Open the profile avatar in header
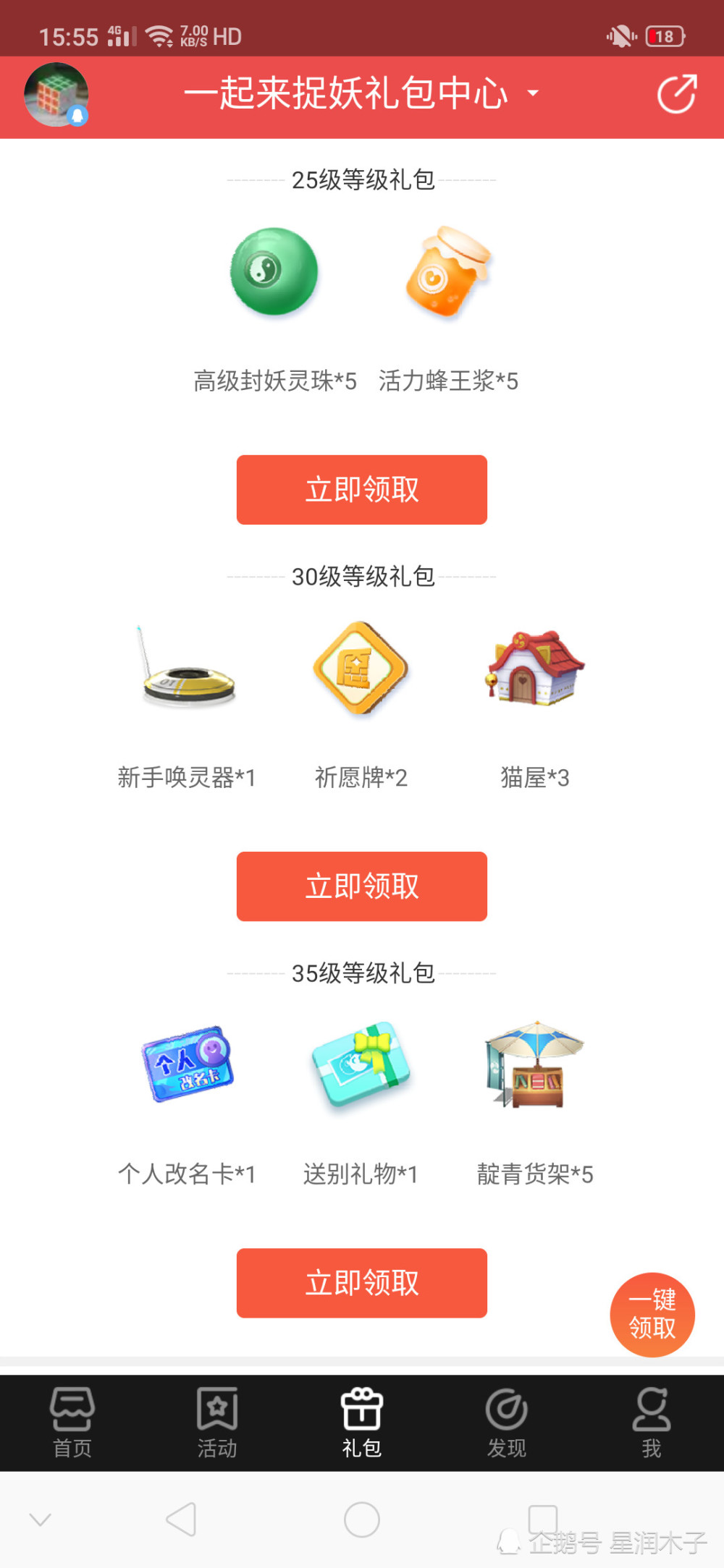This screenshot has height=1568, width=724. pos(56,95)
